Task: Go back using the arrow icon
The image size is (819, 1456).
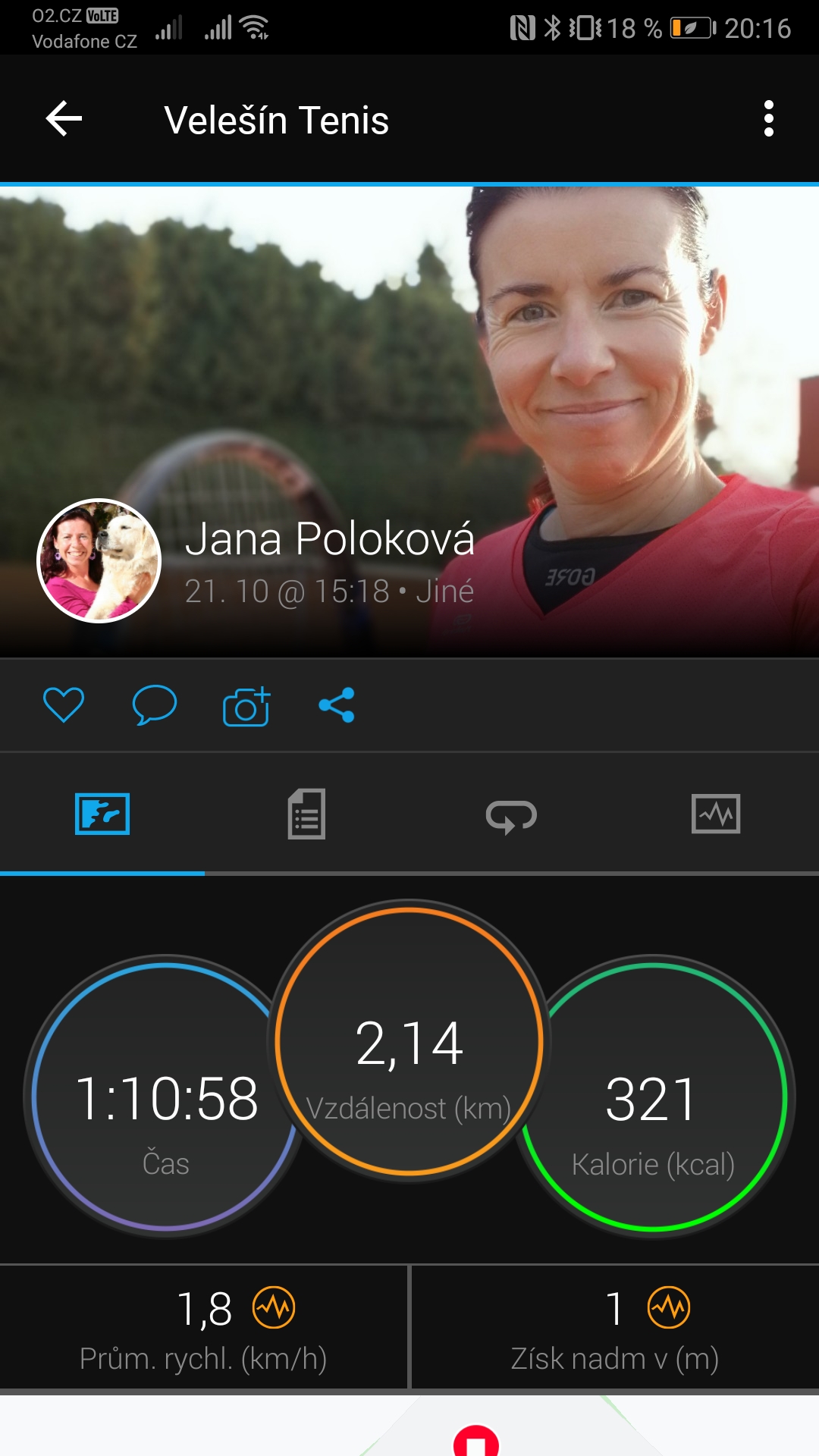Action: coord(64,119)
